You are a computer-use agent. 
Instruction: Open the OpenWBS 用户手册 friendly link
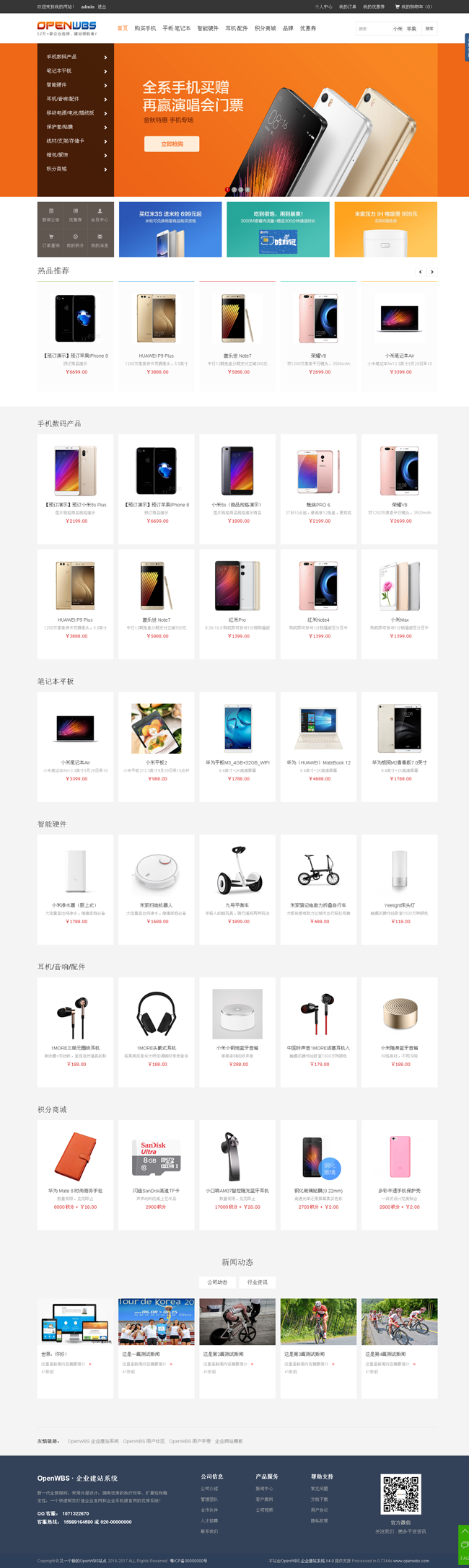click(x=190, y=1441)
